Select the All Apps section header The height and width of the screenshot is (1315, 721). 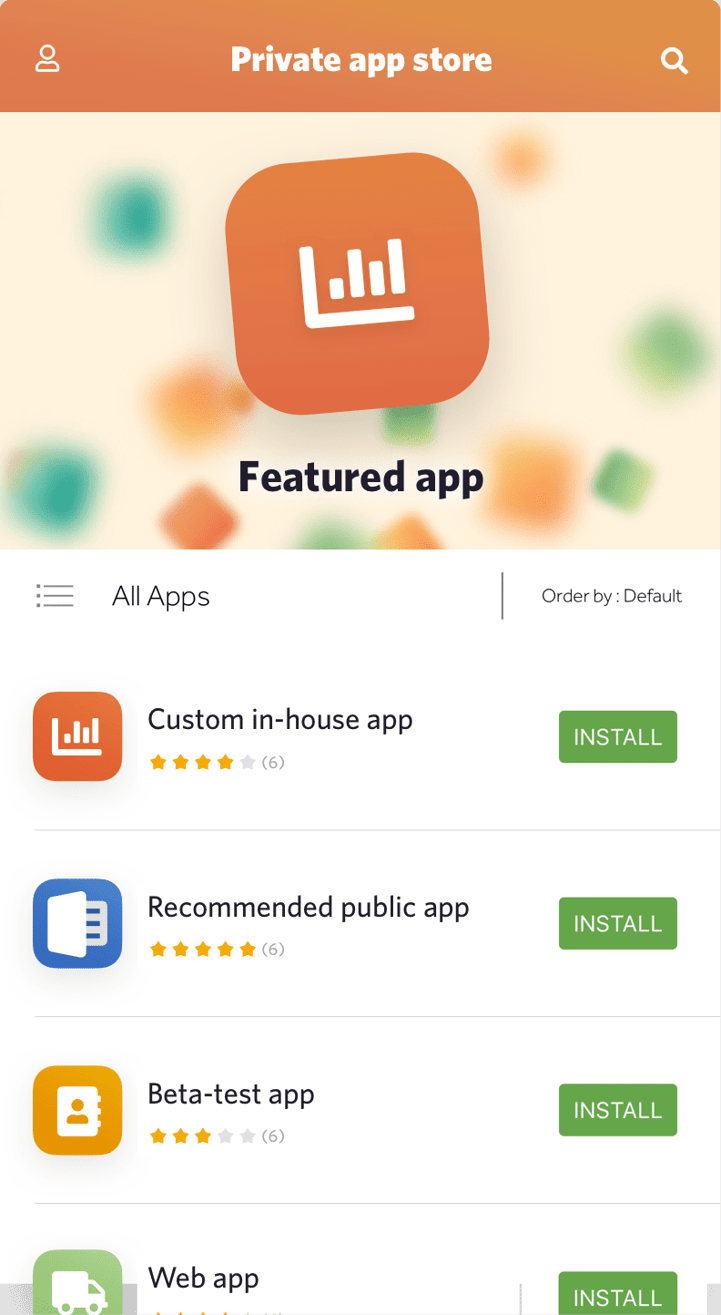(x=161, y=596)
